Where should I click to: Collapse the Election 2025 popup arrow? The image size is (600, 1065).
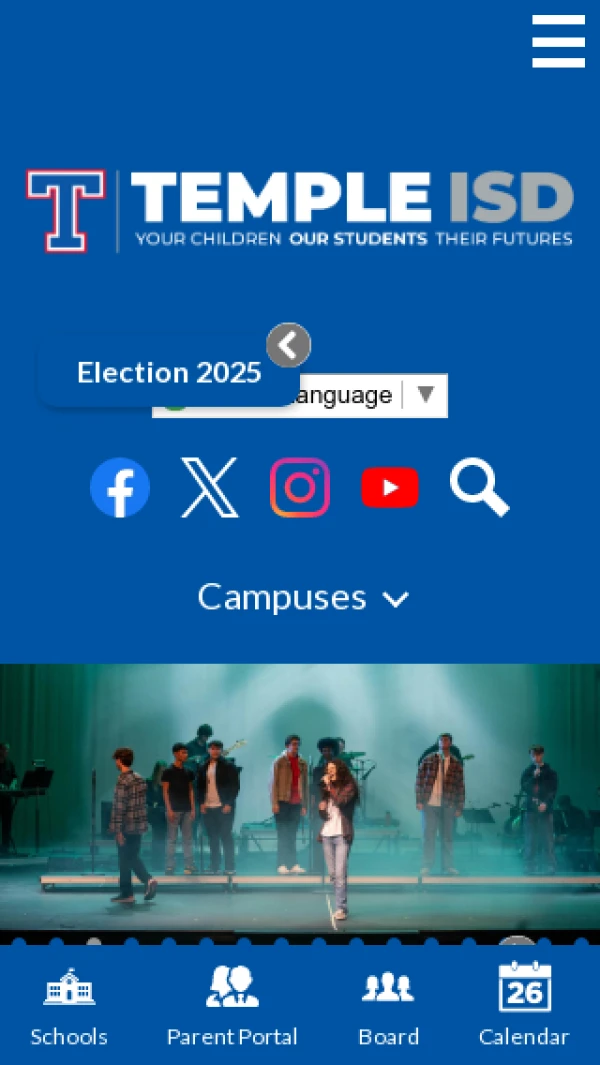(x=289, y=346)
